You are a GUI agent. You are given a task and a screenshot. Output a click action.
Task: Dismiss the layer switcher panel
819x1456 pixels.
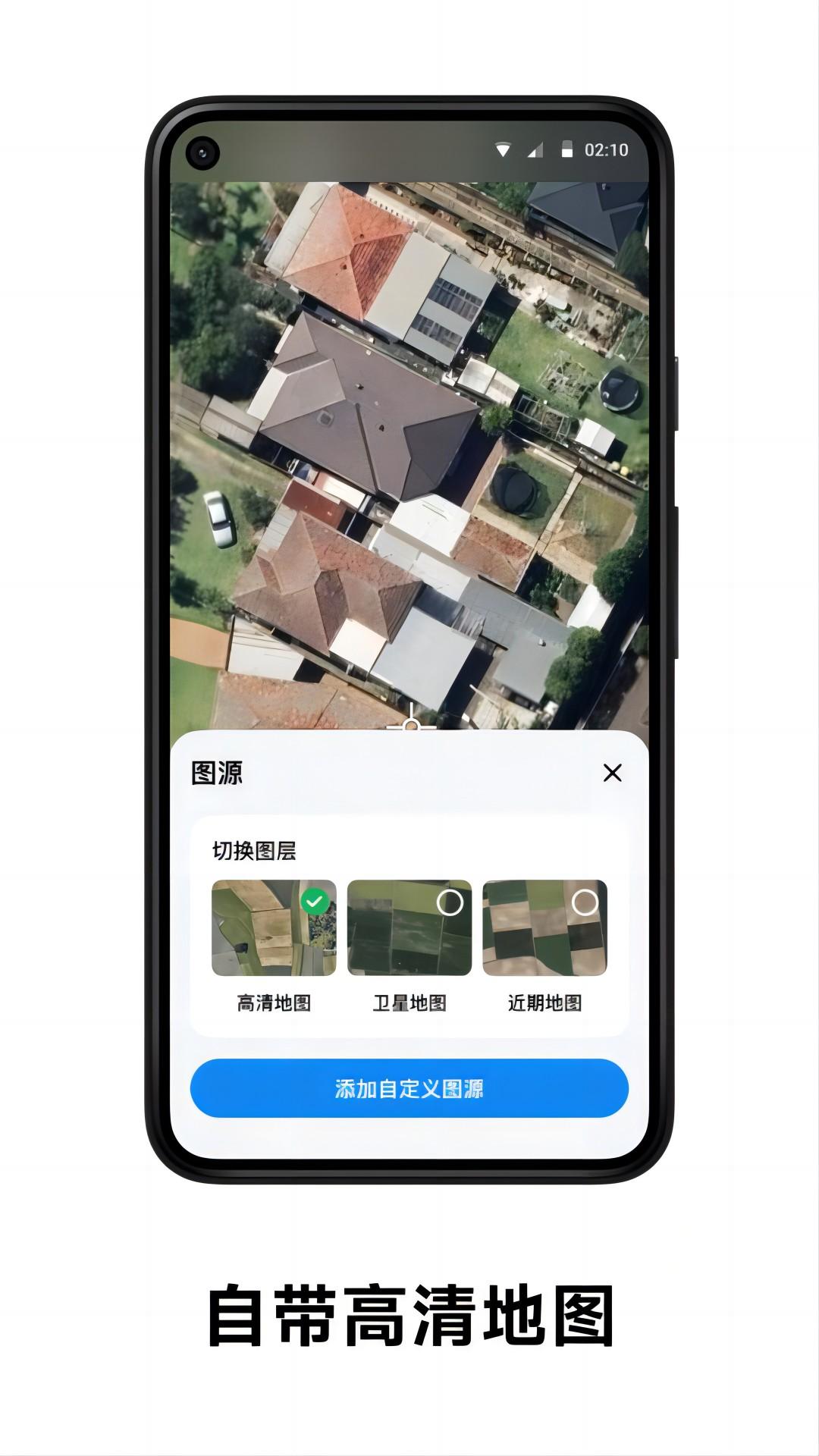point(611,773)
